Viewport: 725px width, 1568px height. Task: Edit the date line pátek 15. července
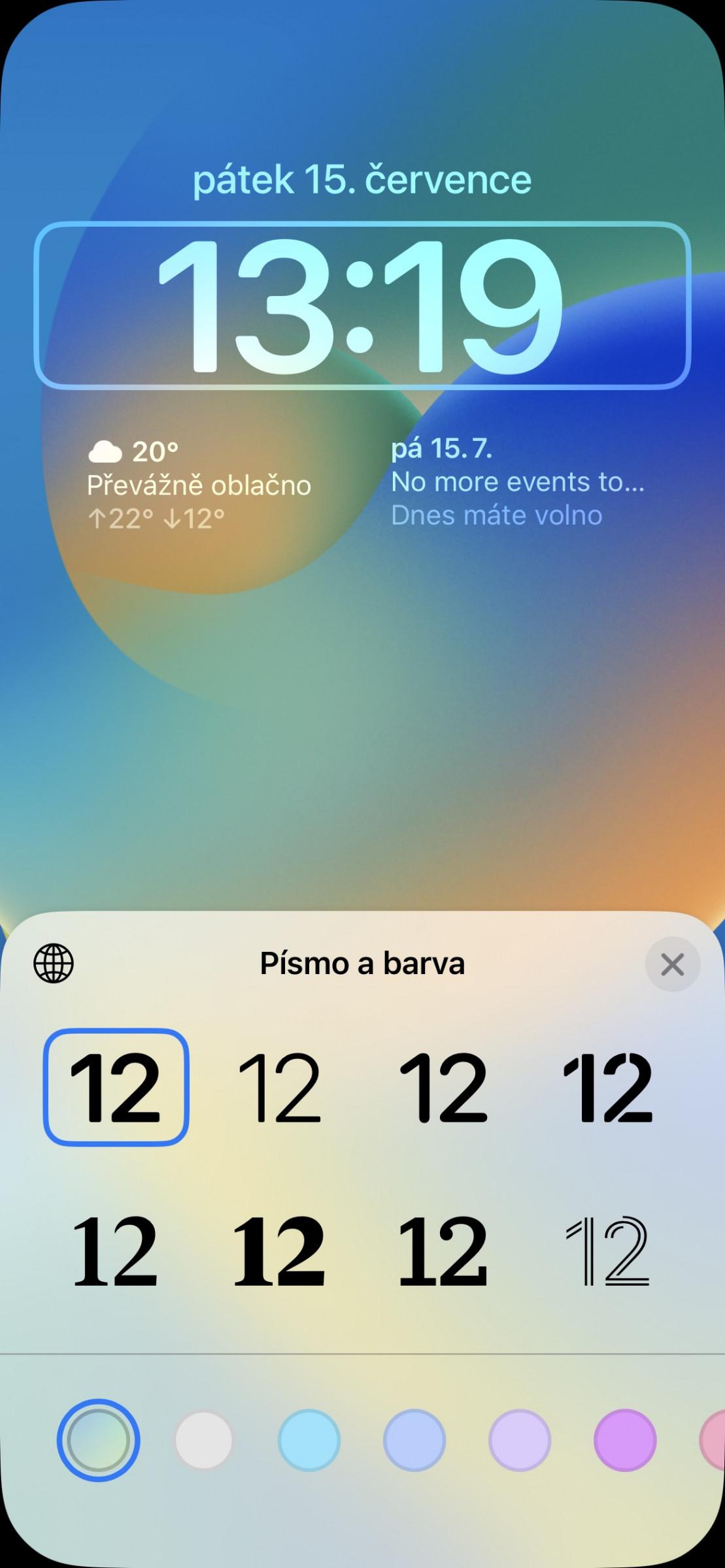pos(362,180)
